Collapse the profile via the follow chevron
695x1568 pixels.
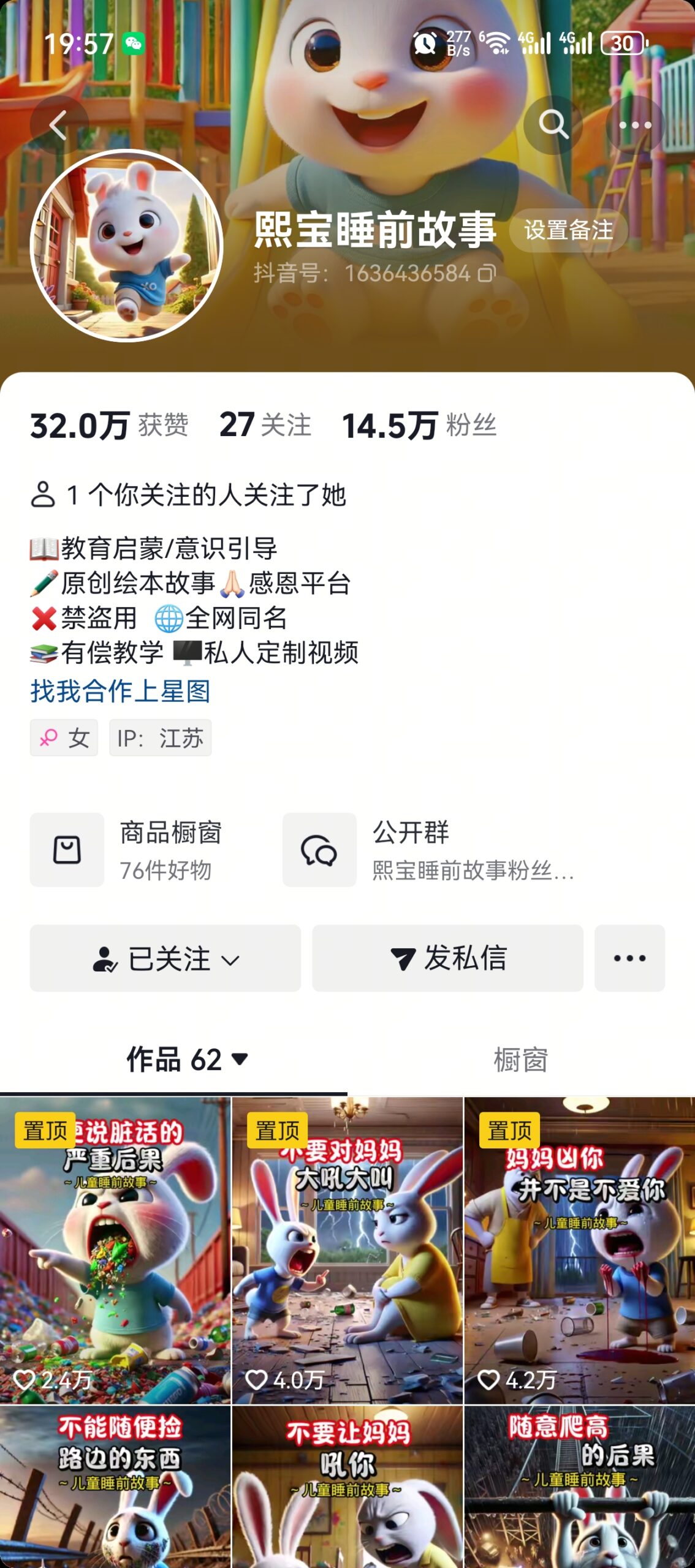[230, 960]
